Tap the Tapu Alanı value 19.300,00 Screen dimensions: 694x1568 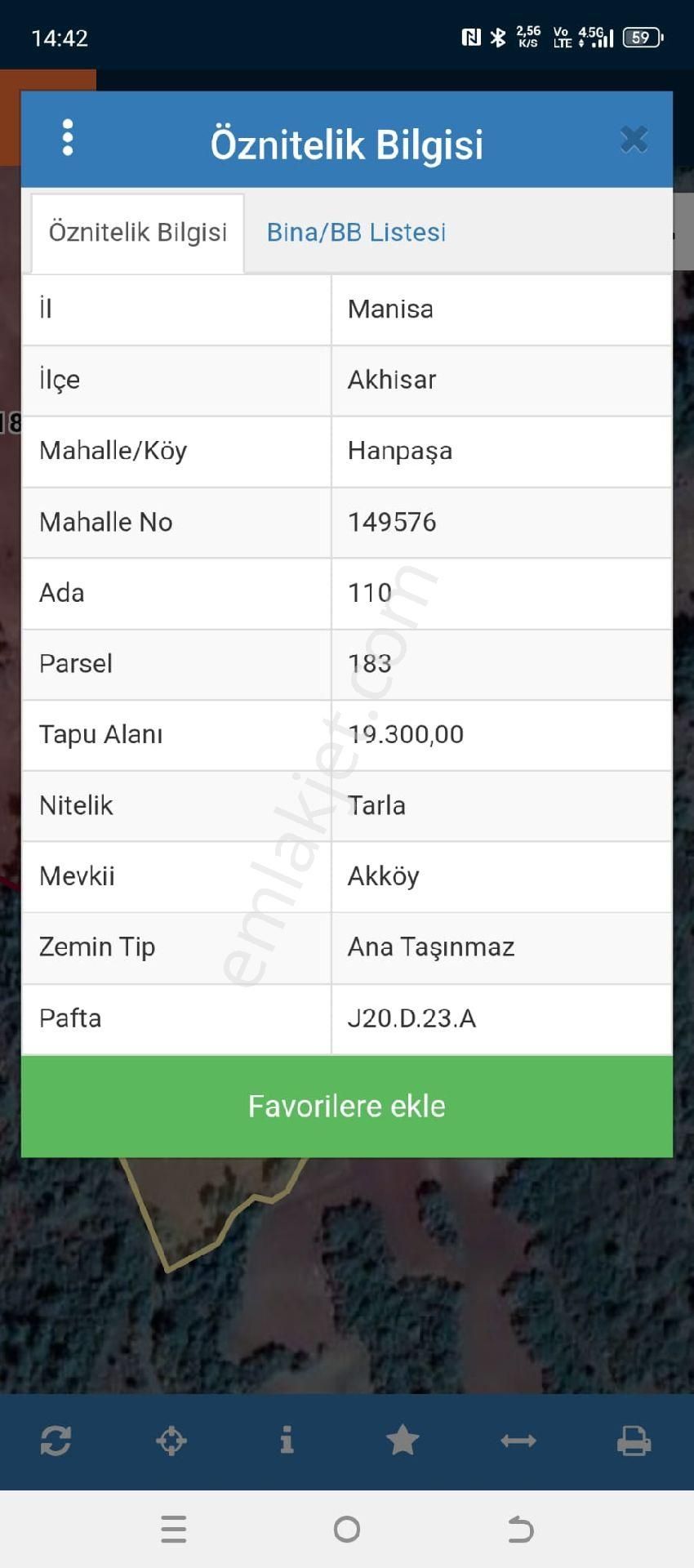coord(404,734)
